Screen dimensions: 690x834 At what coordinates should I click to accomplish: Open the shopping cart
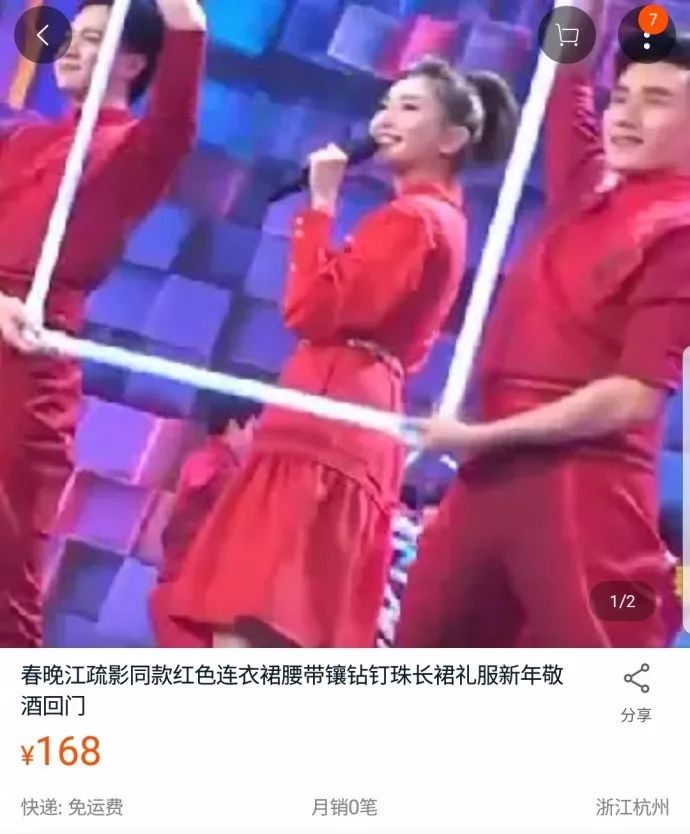point(567,35)
